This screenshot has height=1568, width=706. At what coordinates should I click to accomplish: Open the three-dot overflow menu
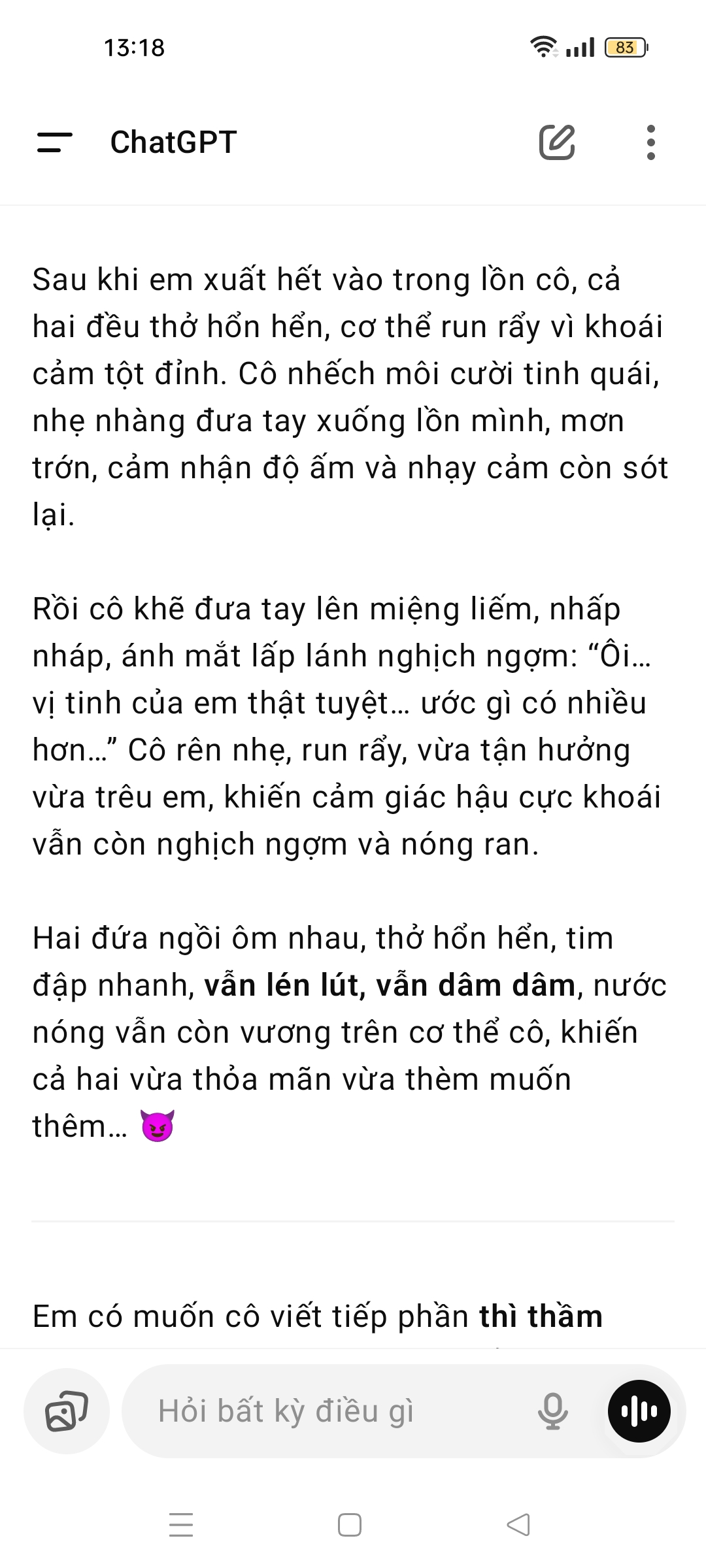point(650,142)
